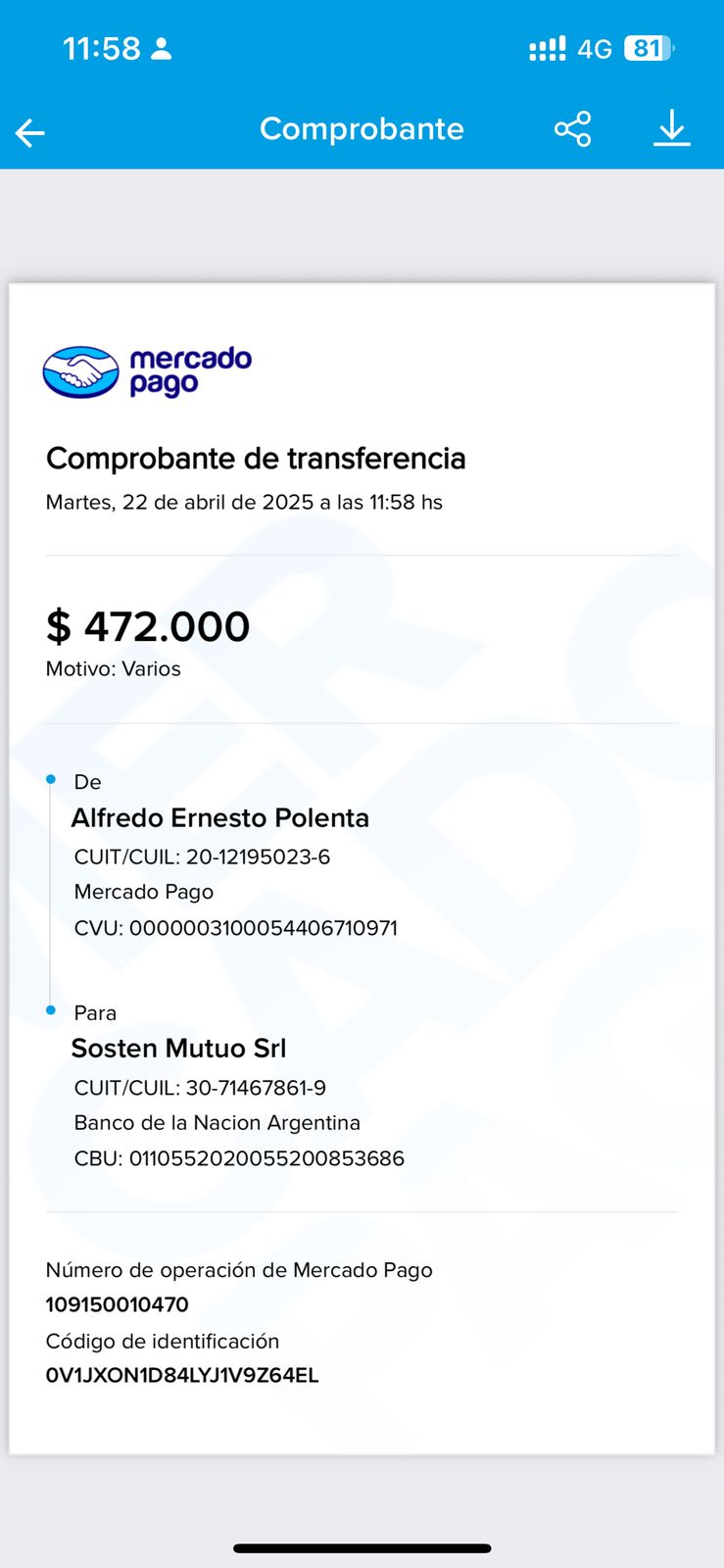The image size is (724, 1568).
Task: Share the transfer receipt
Action: click(x=572, y=129)
